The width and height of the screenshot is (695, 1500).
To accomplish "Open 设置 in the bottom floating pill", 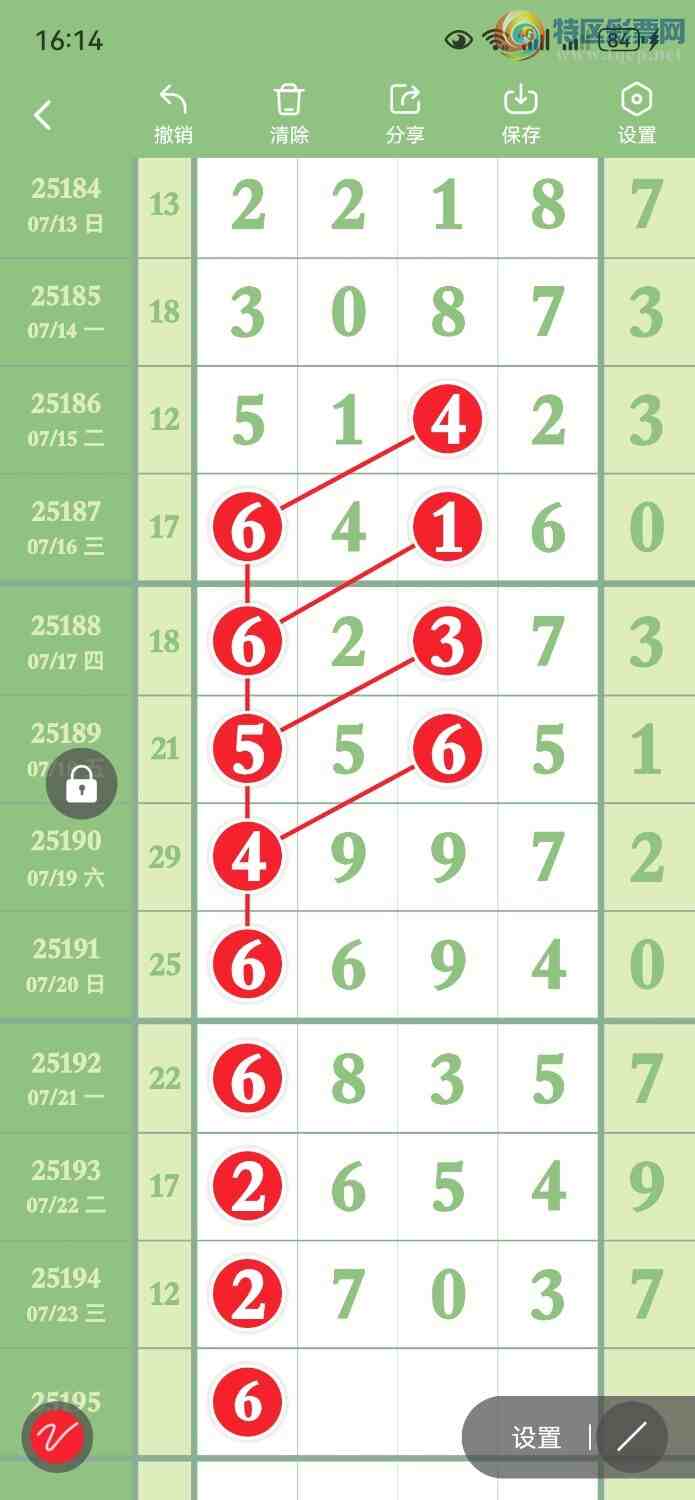I will [x=536, y=1438].
